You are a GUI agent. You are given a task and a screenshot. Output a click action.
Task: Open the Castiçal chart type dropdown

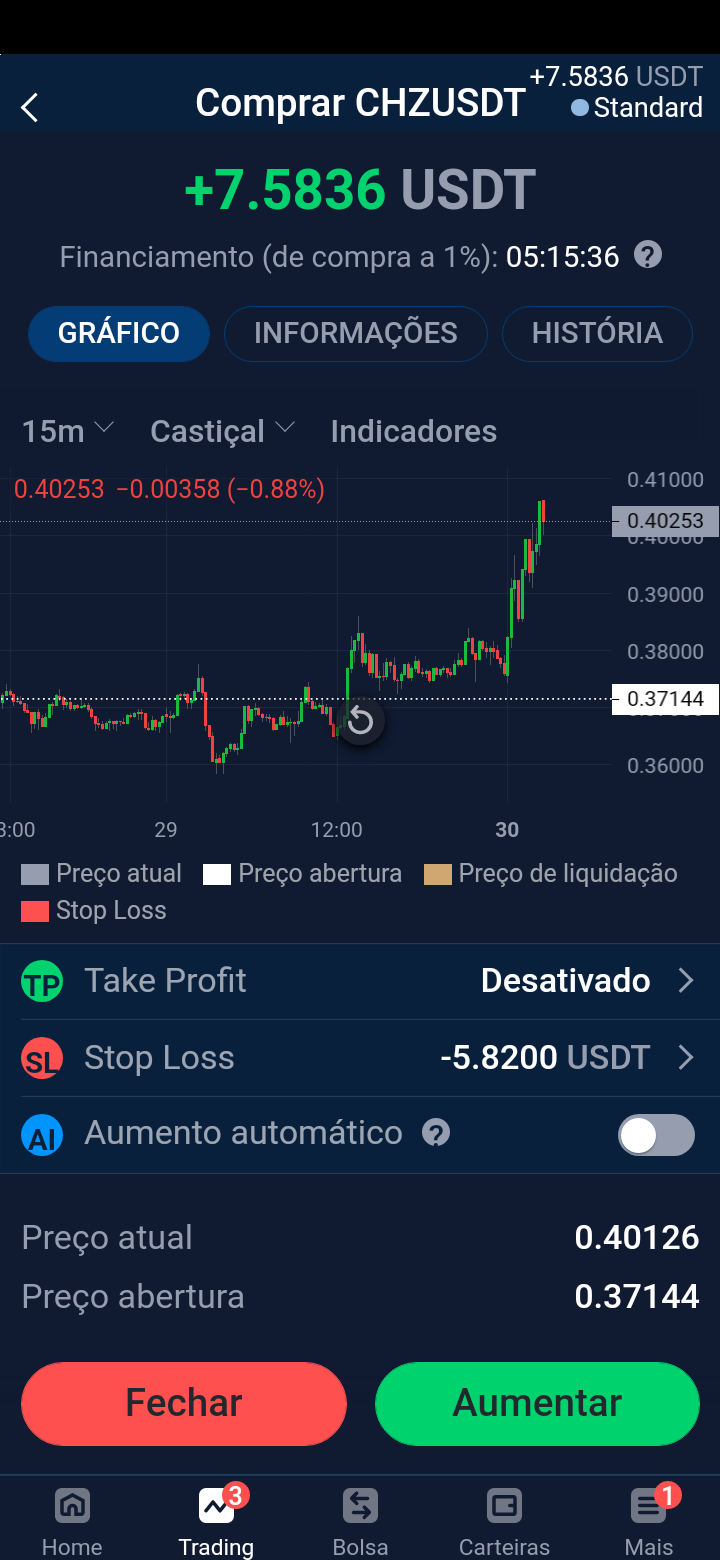(222, 431)
